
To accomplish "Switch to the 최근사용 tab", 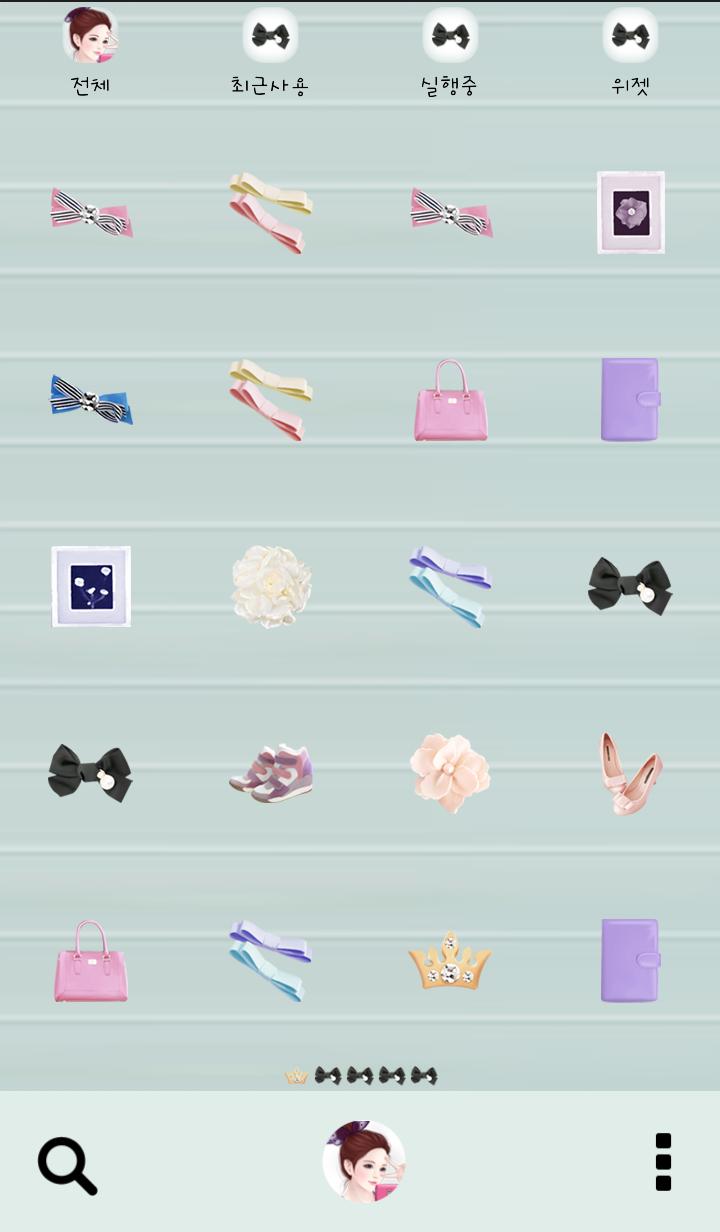I will click(x=270, y=52).
